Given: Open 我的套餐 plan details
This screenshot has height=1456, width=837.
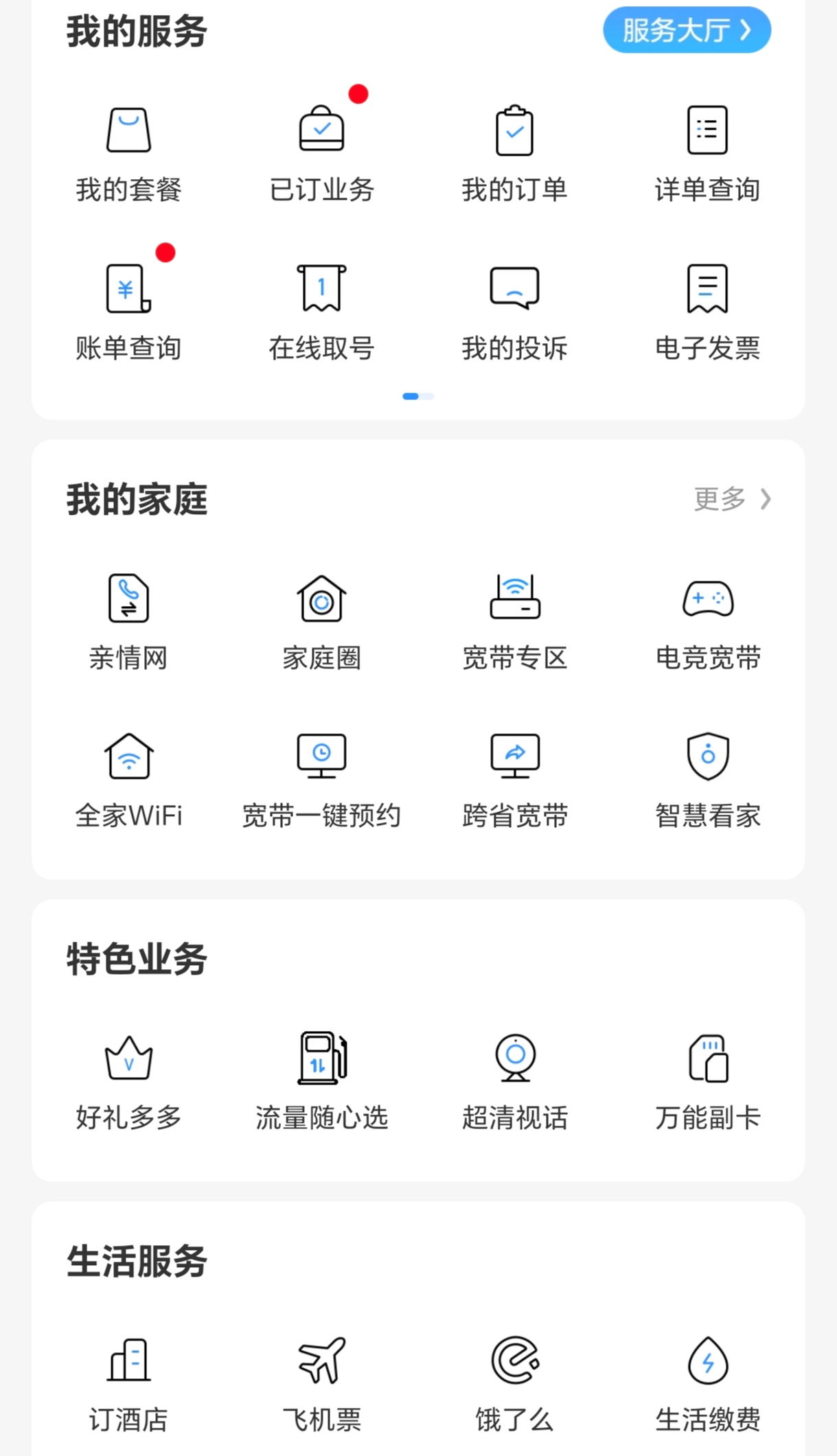Looking at the screenshot, I should click(x=128, y=152).
